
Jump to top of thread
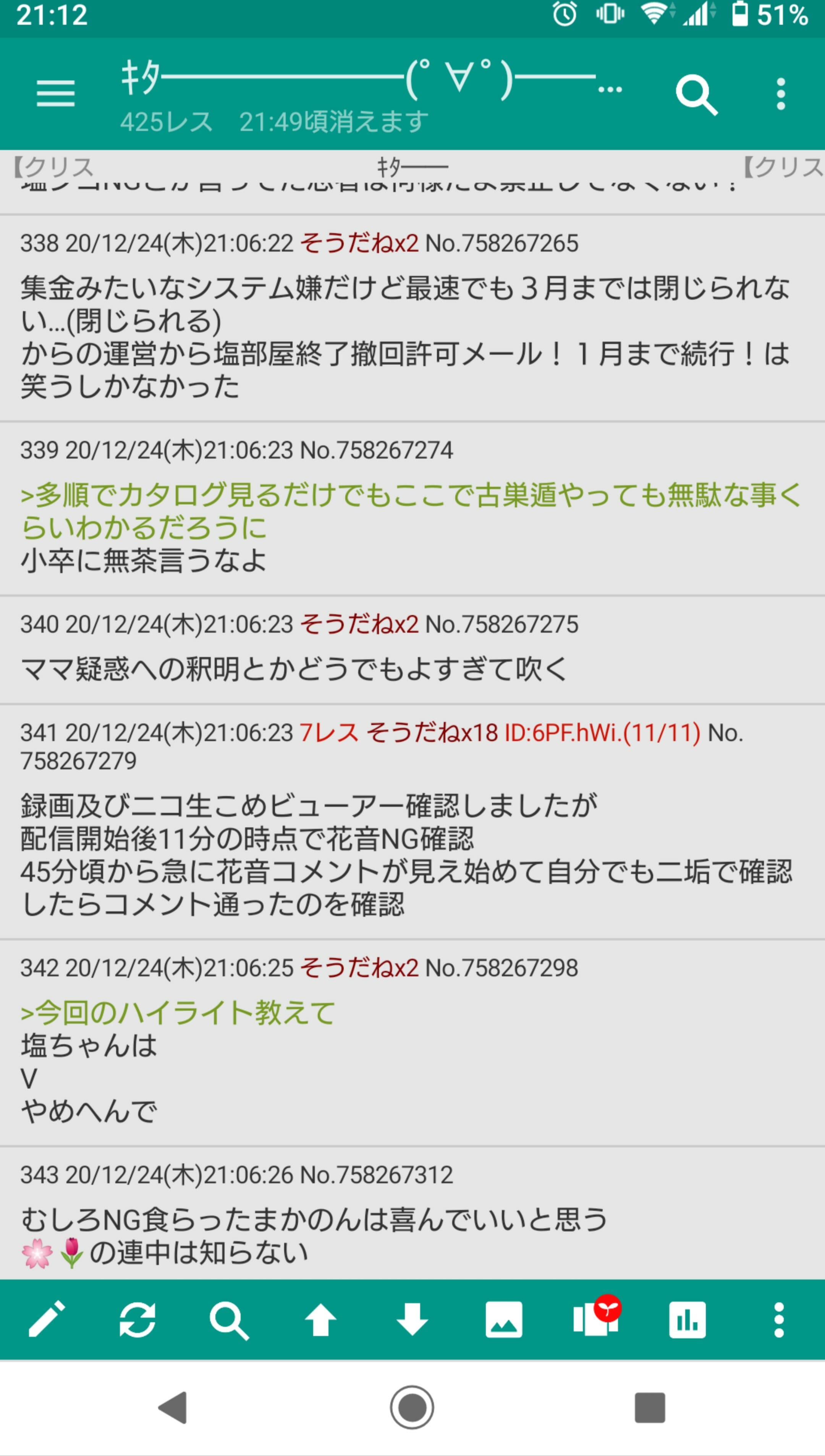pyautogui.click(x=321, y=1320)
